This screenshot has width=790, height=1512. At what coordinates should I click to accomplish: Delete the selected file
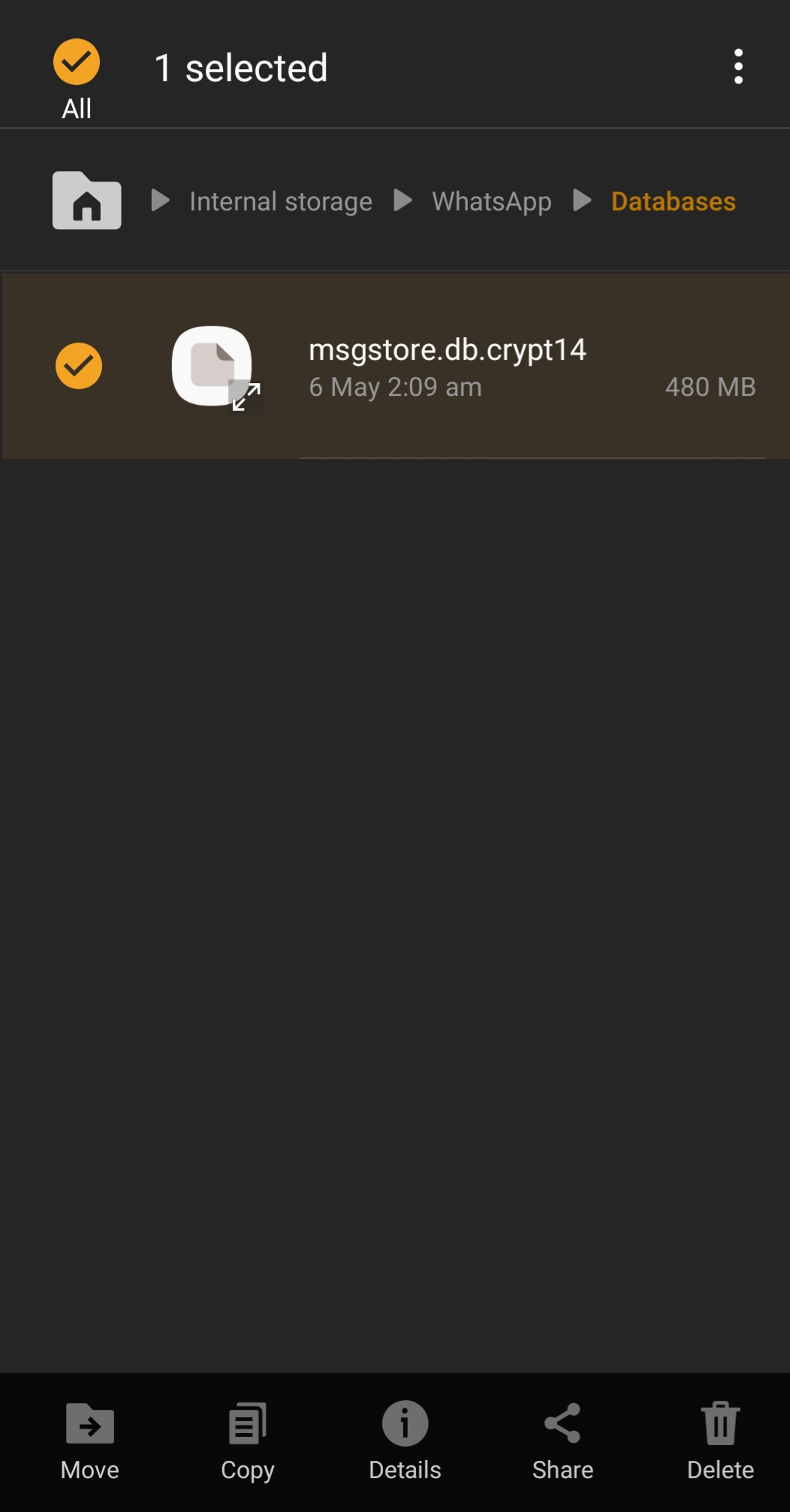point(720,1441)
